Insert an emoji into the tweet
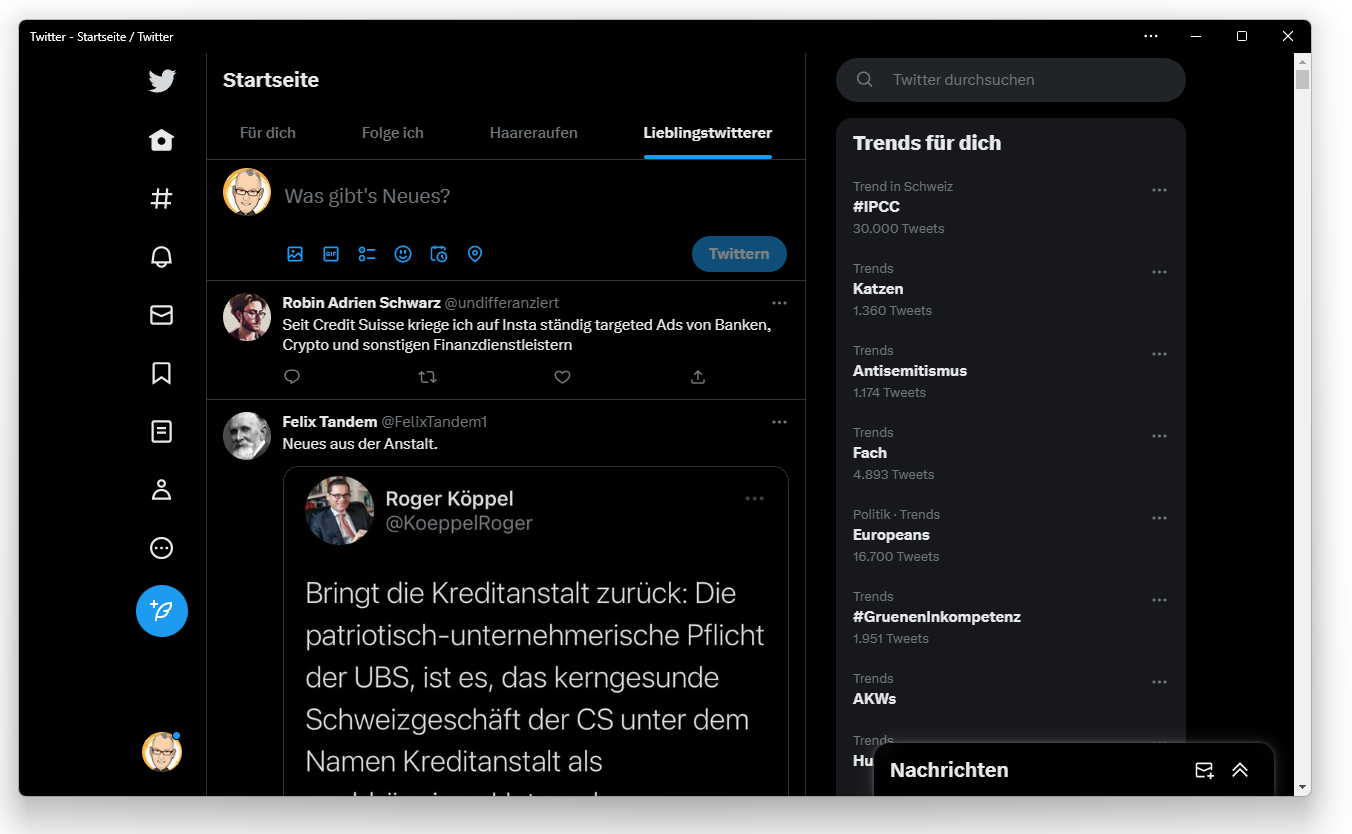The height and width of the screenshot is (834, 1352). pyautogui.click(x=403, y=254)
